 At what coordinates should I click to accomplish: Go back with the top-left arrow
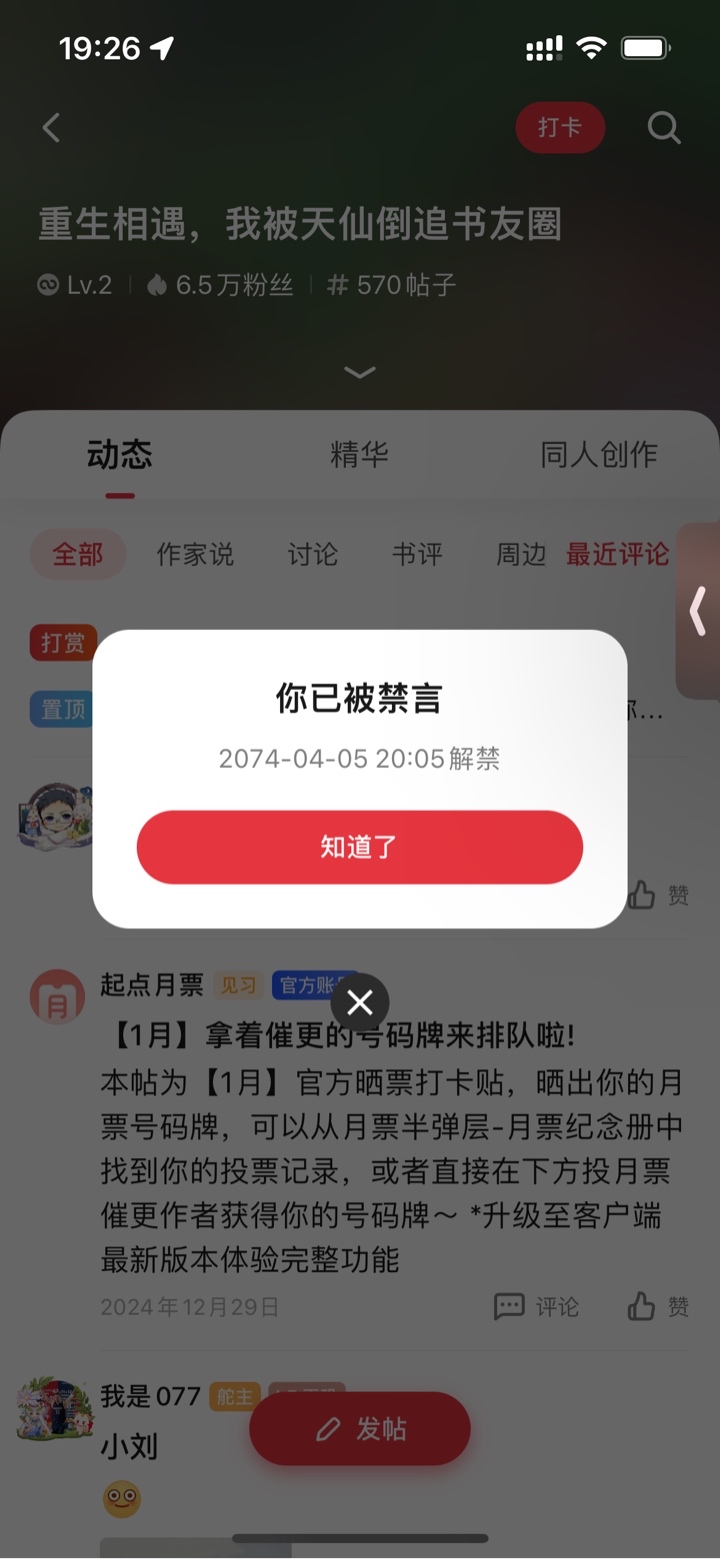(52, 128)
